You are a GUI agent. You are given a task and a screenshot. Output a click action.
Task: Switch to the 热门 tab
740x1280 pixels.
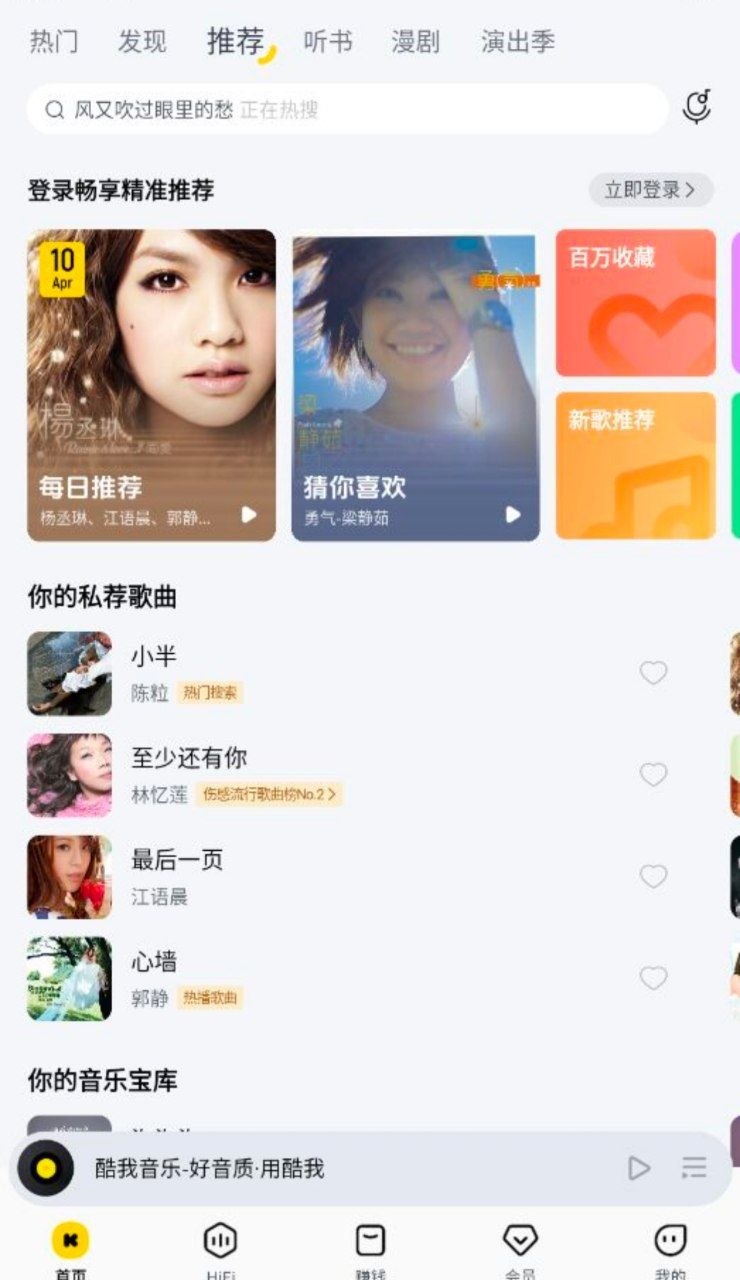pyautogui.click(x=54, y=42)
